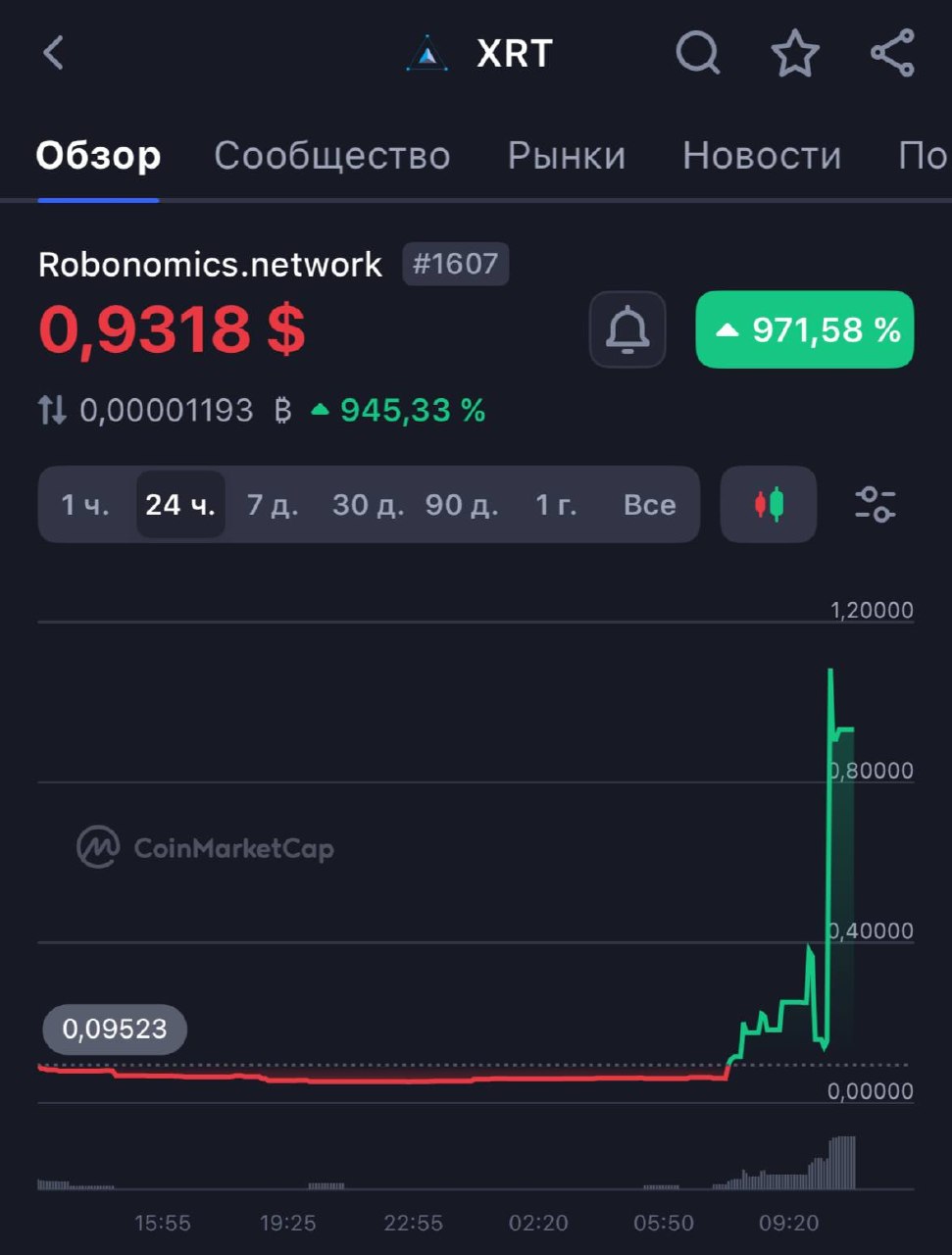Switch to the Новости tab
Viewport: 952px width, 1255px height.
[x=762, y=156]
